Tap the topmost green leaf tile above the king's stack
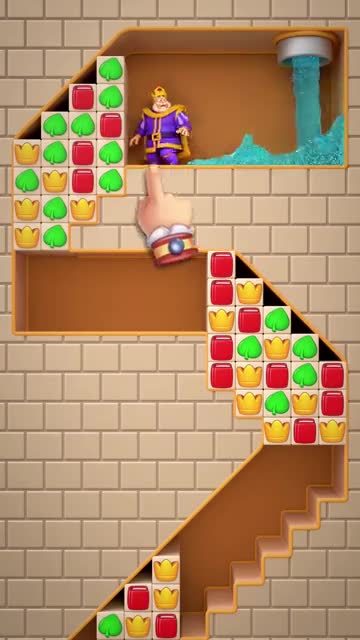 click(x=111, y=69)
